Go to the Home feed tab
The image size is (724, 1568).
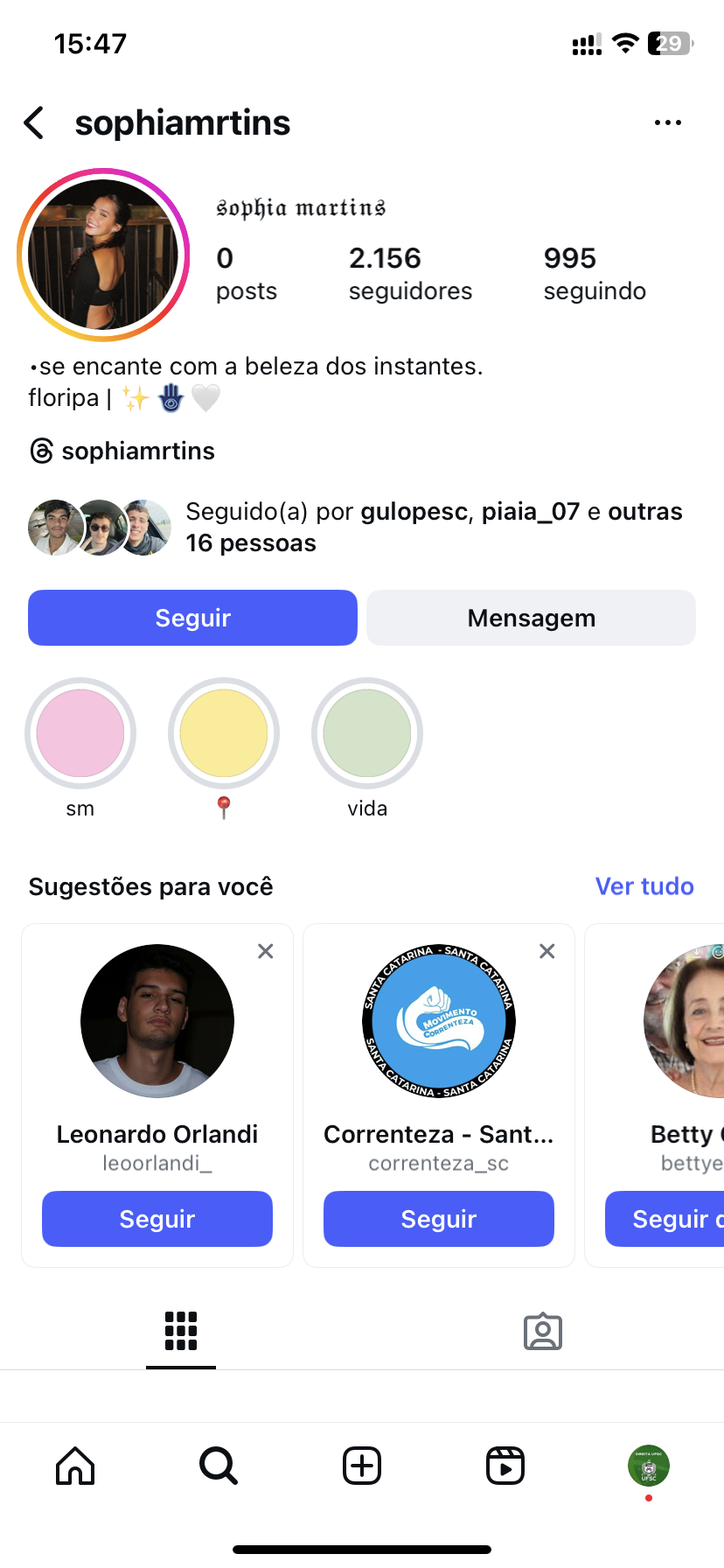[x=75, y=1466]
